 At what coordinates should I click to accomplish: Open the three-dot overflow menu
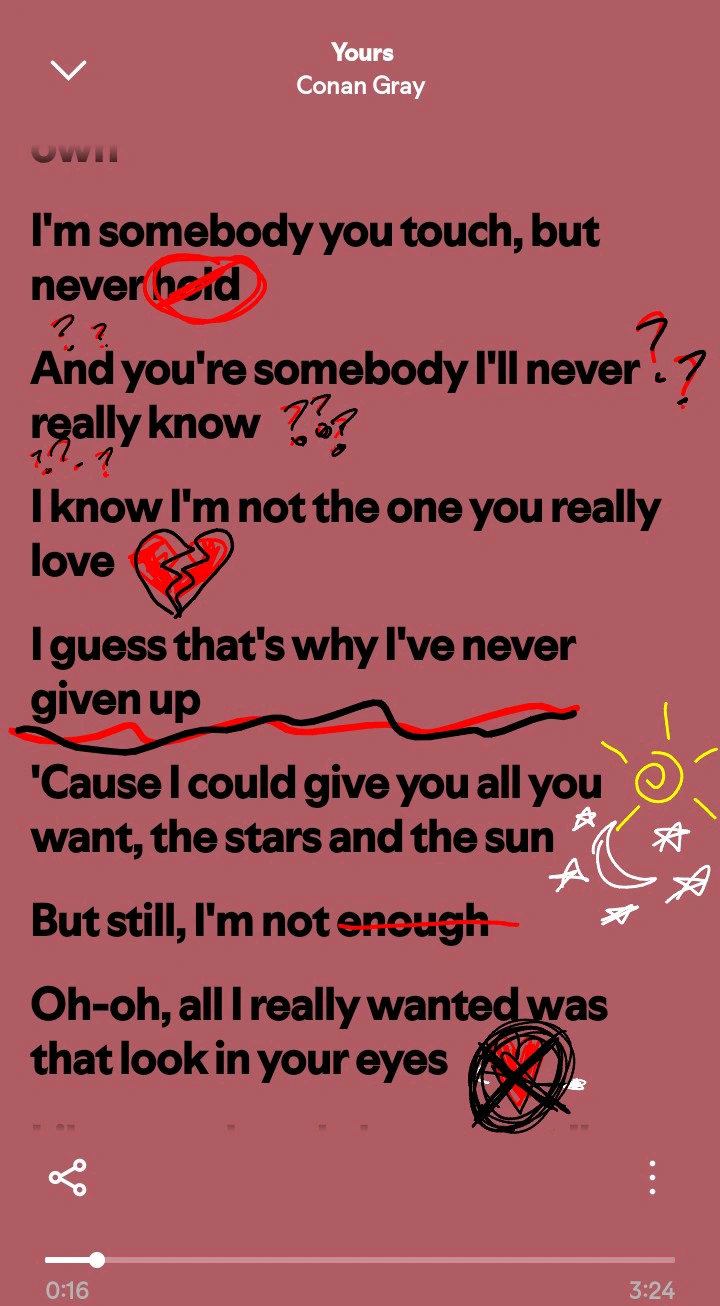(x=652, y=1178)
